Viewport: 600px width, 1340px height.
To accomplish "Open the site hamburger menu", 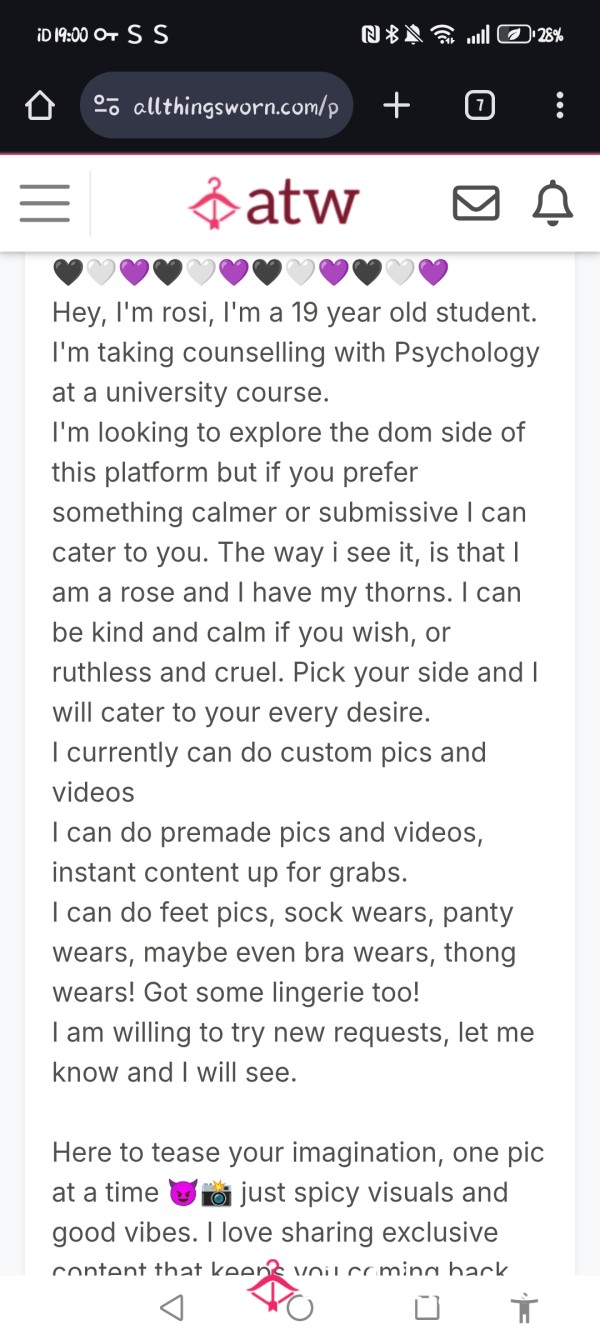I will pyautogui.click(x=45, y=203).
